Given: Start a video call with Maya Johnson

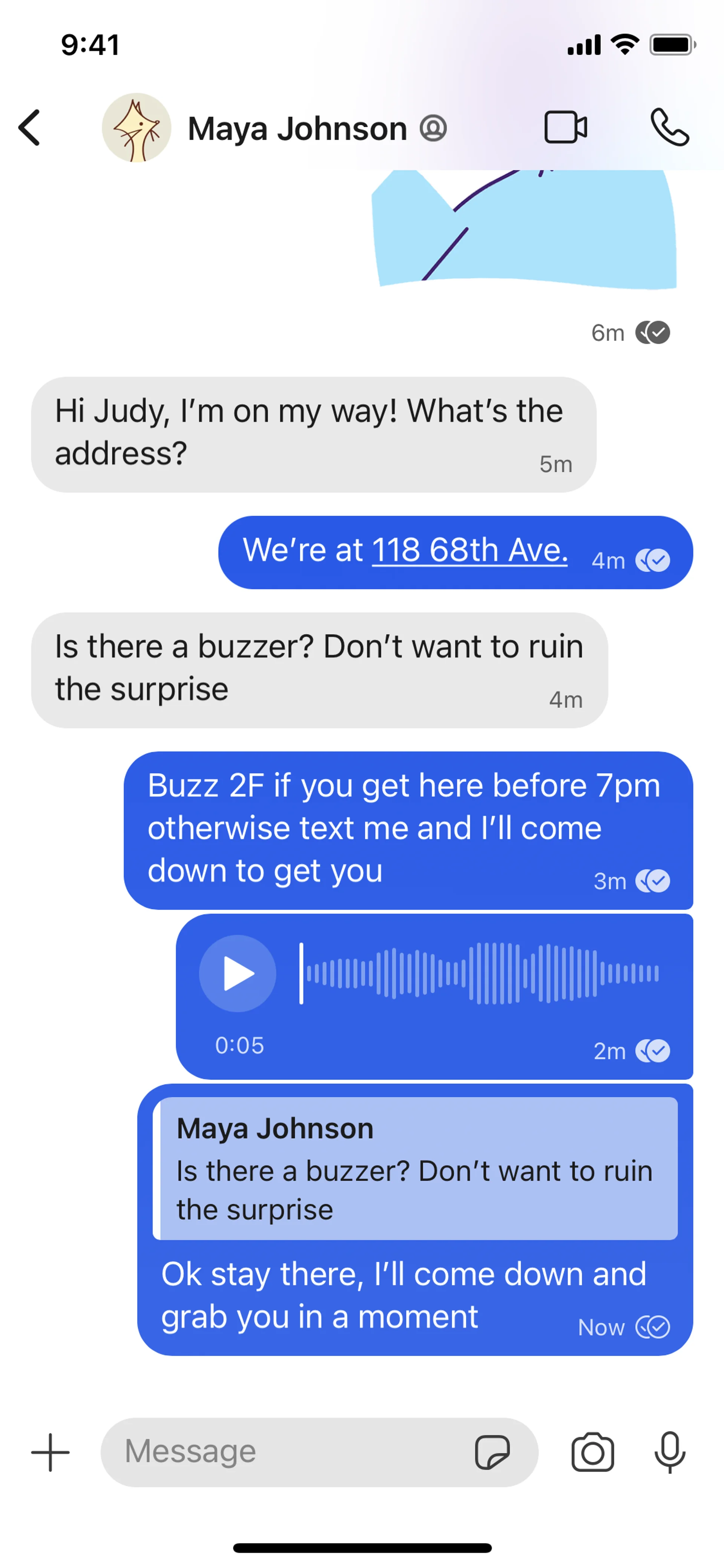Looking at the screenshot, I should 565,127.
